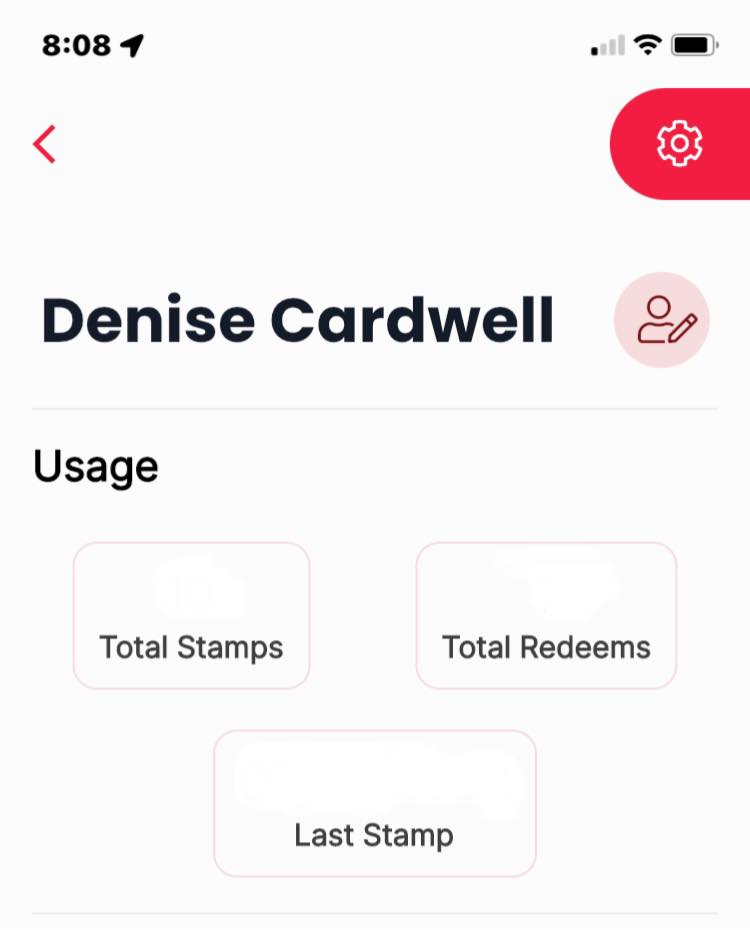Go back using the red arrow
The width and height of the screenshot is (750, 930).
[44, 145]
